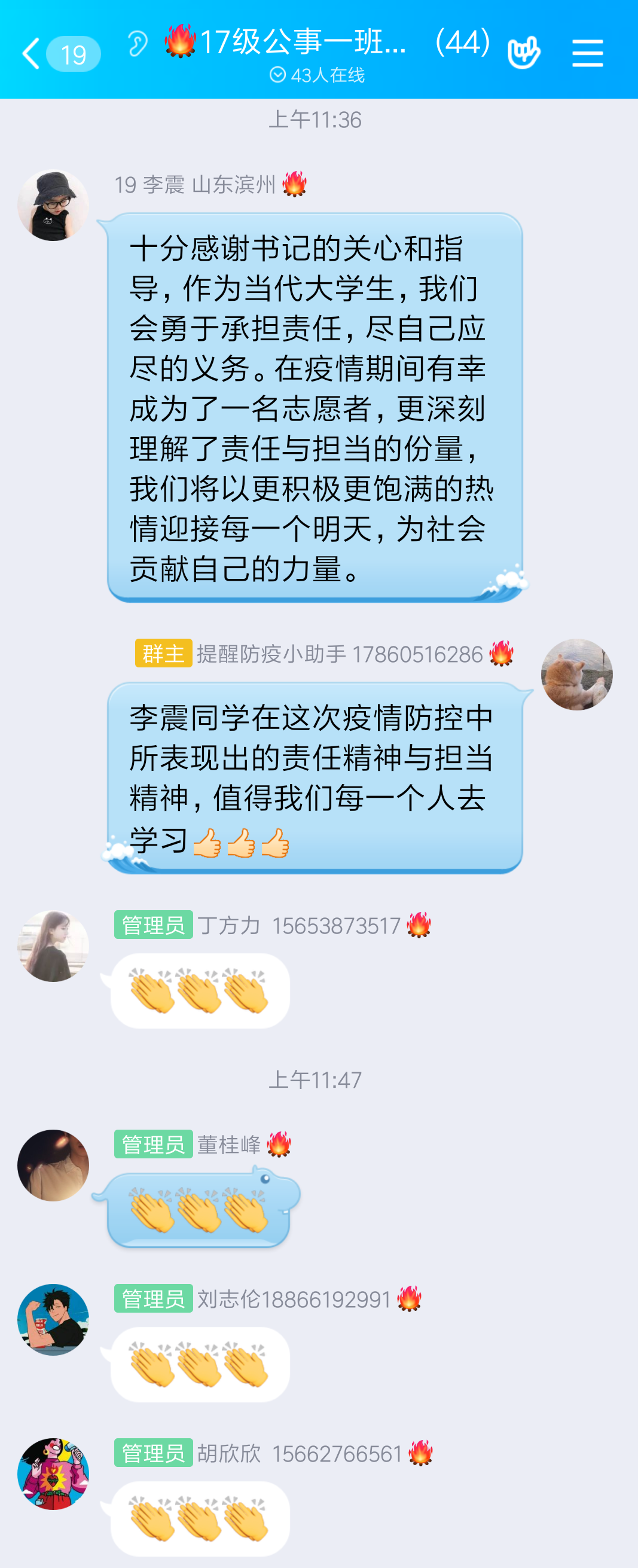Open 胡欣欣's colorful avatar
Viewport: 638px width, 1568px height.
(53, 1474)
